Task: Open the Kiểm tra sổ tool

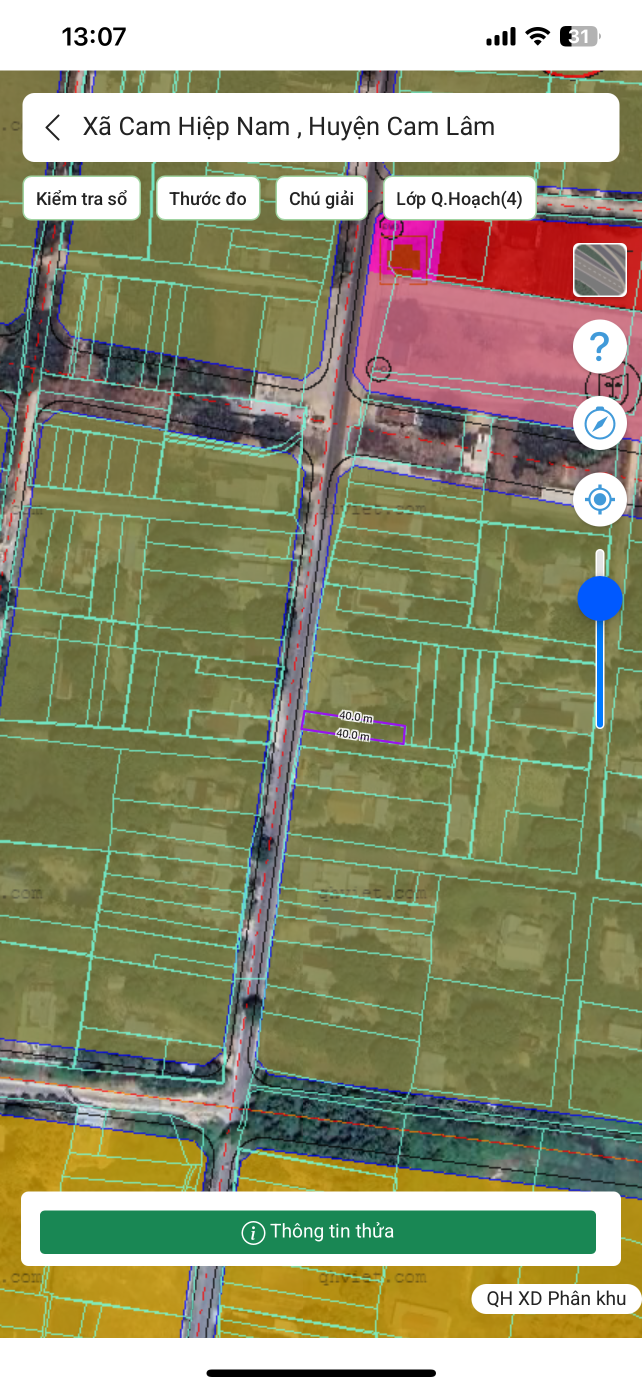Action: click(x=81, y=198)
